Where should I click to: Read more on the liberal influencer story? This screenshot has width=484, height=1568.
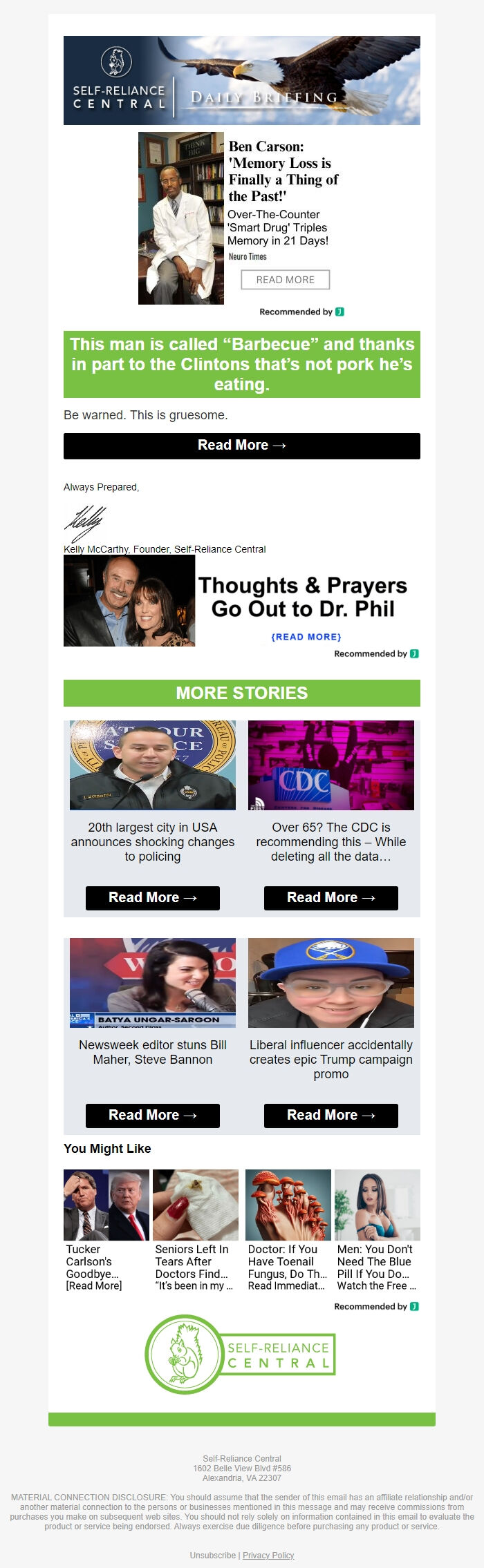point(331,1115)
